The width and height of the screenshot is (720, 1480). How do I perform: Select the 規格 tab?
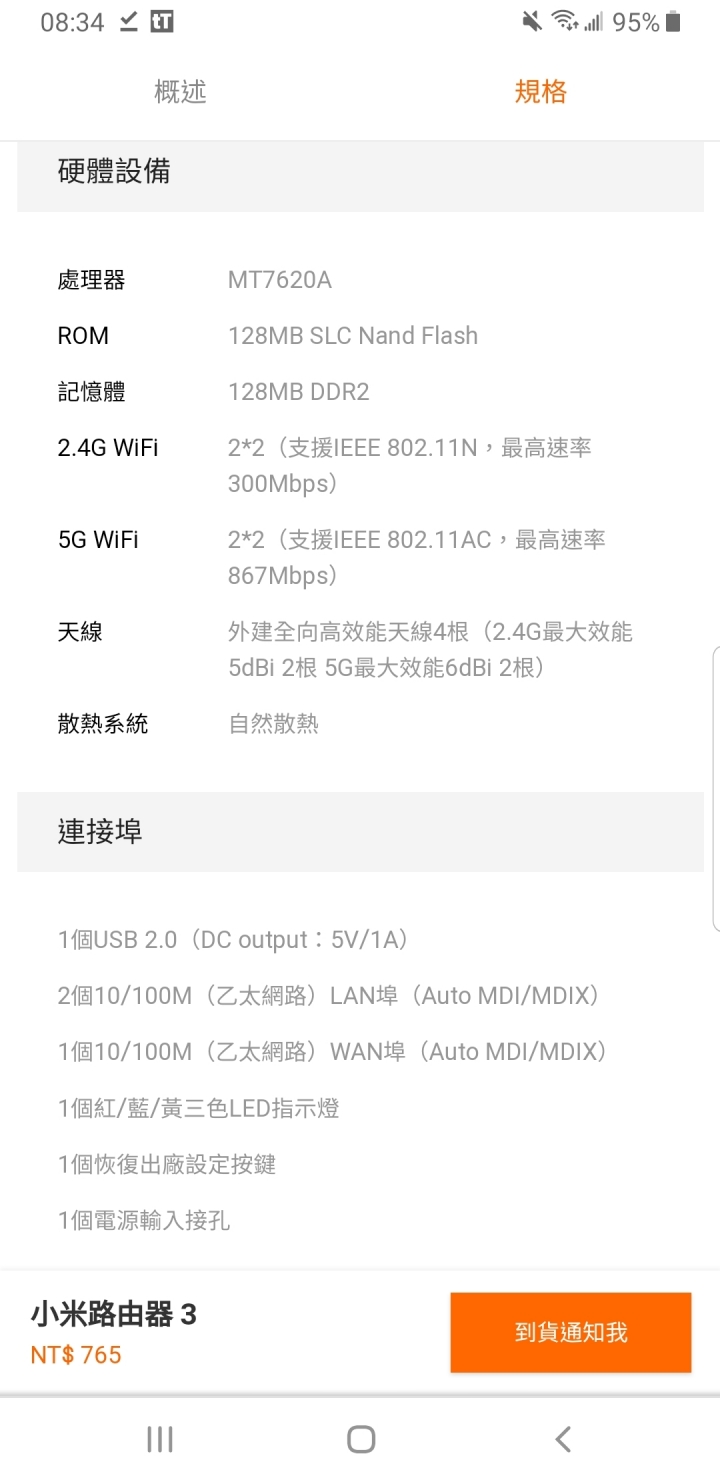[541, 92]
